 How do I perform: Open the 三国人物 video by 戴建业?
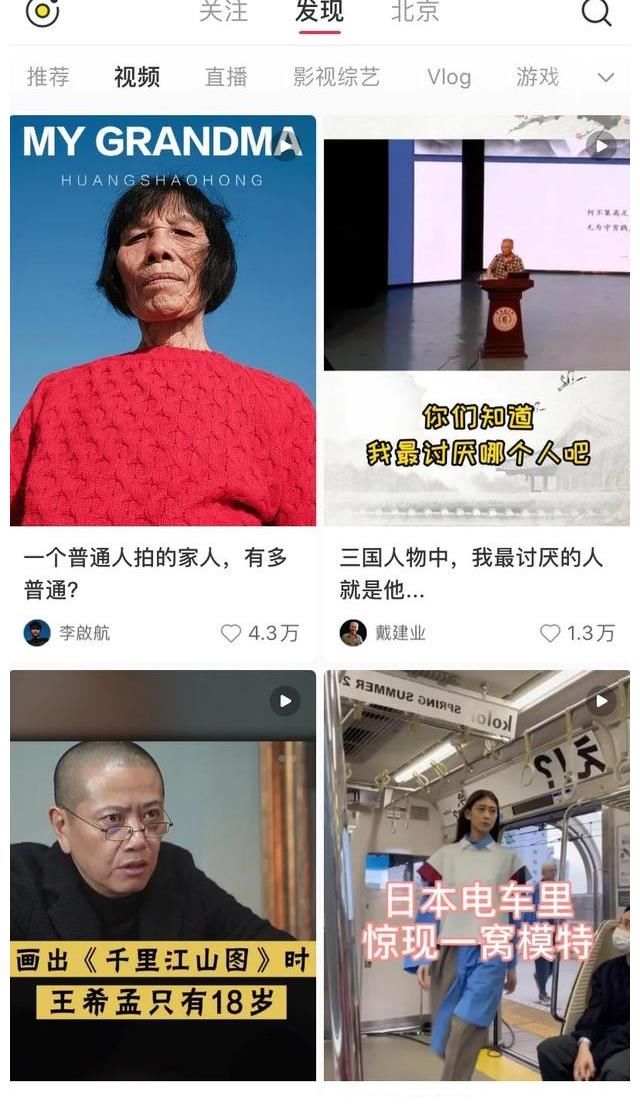pyautogui.click(x=477, y=320)
